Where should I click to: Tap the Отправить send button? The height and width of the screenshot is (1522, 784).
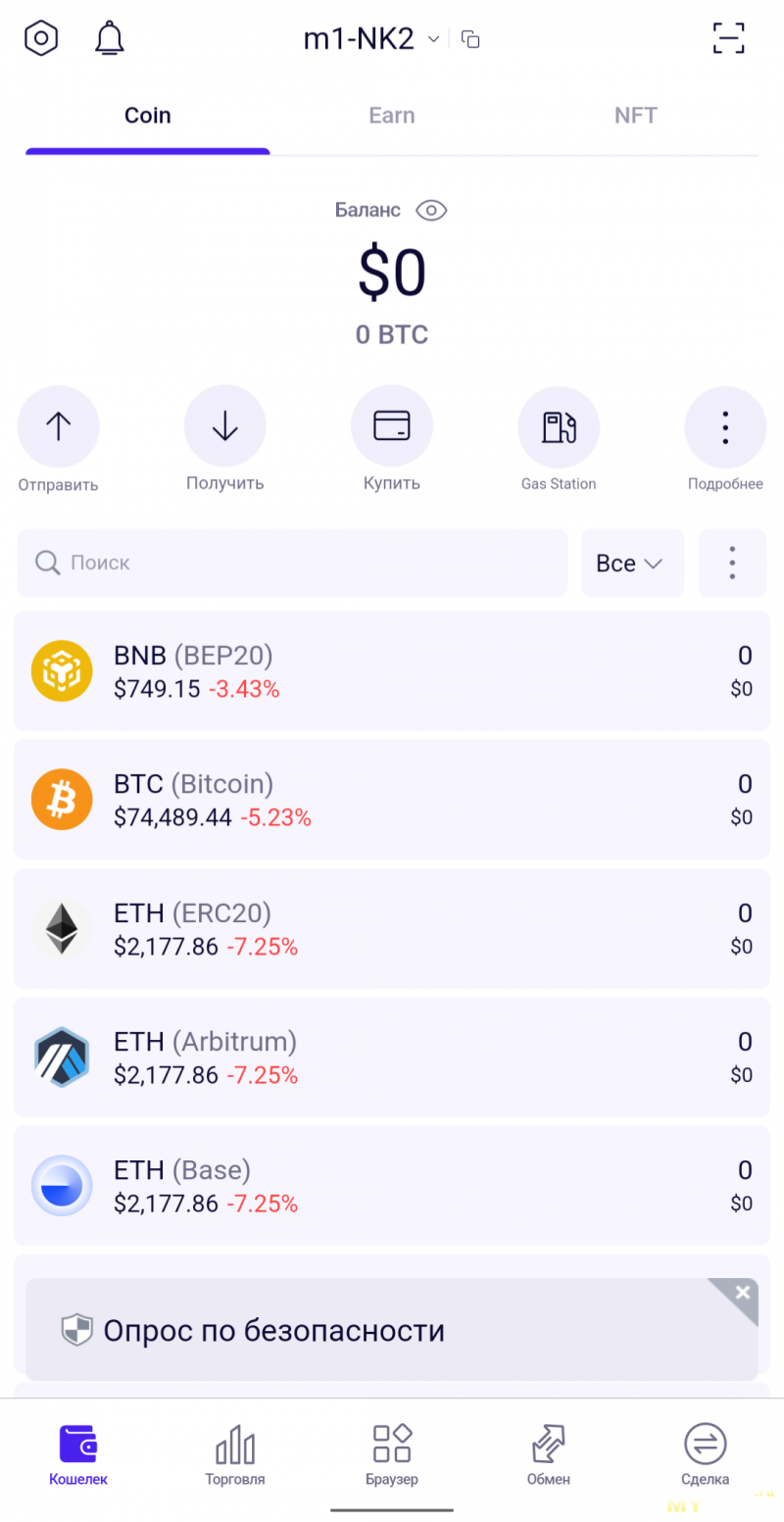point(59,427)
